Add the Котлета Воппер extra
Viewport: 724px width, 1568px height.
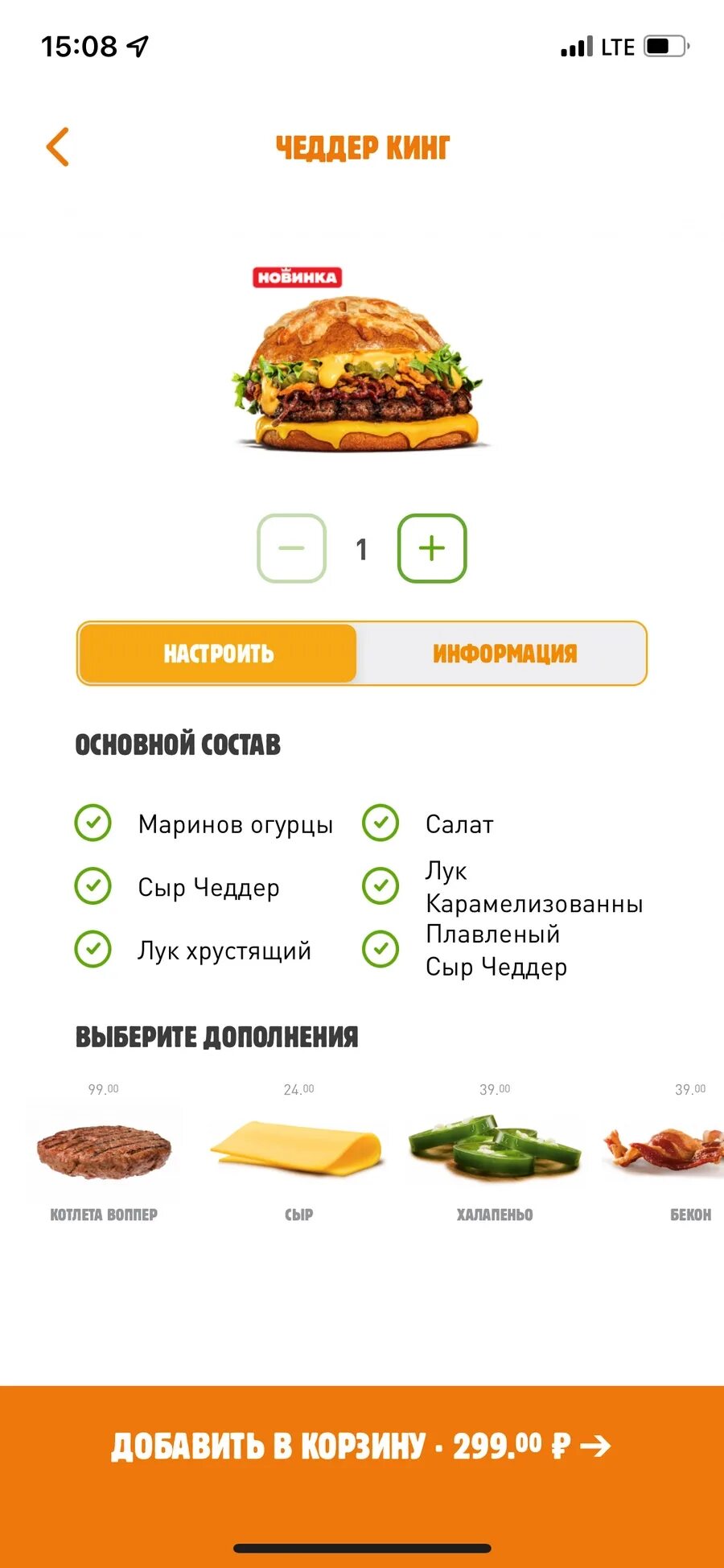[x=104, y=1153]
